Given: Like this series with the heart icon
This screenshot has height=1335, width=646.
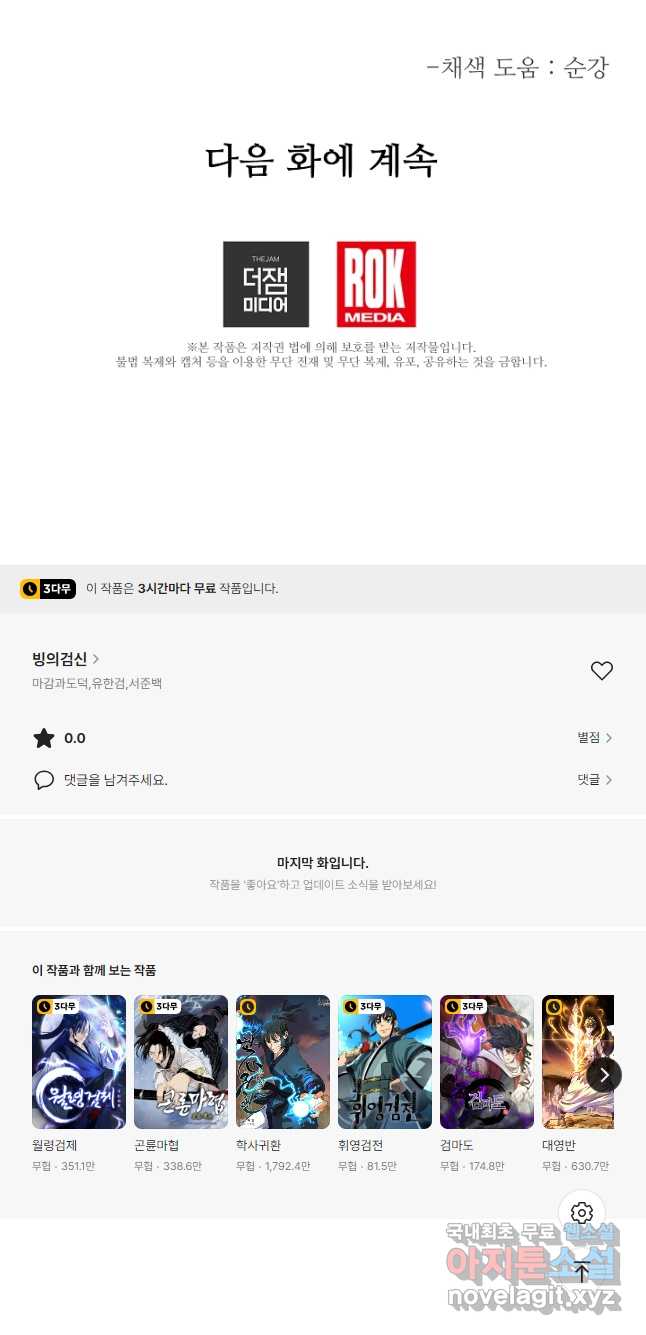Looking at the screenshot, I should tap(601, 671).
